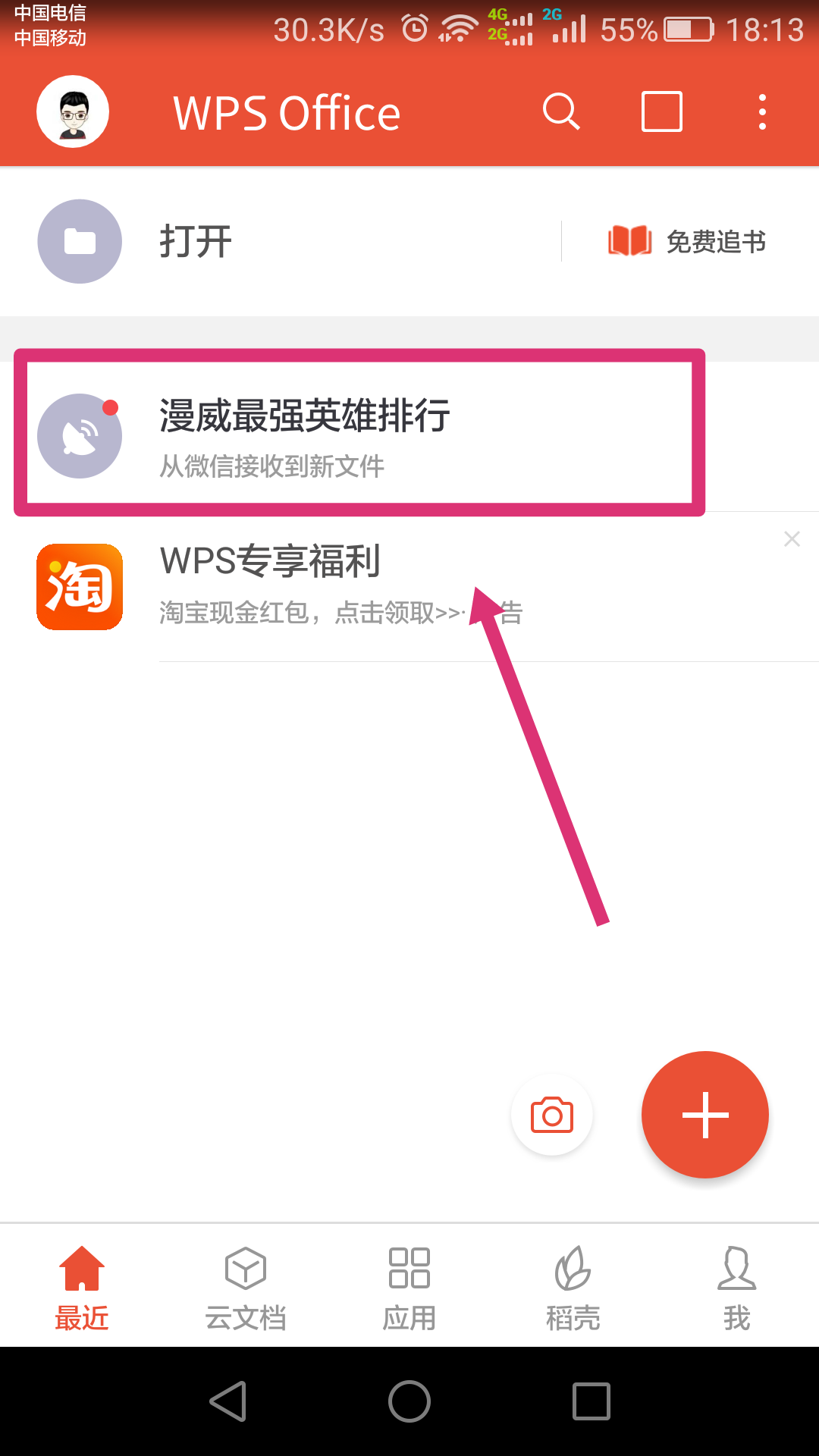Open the profile avatar
Viewport: 819px width, 1456px height.
coord(73,112)
